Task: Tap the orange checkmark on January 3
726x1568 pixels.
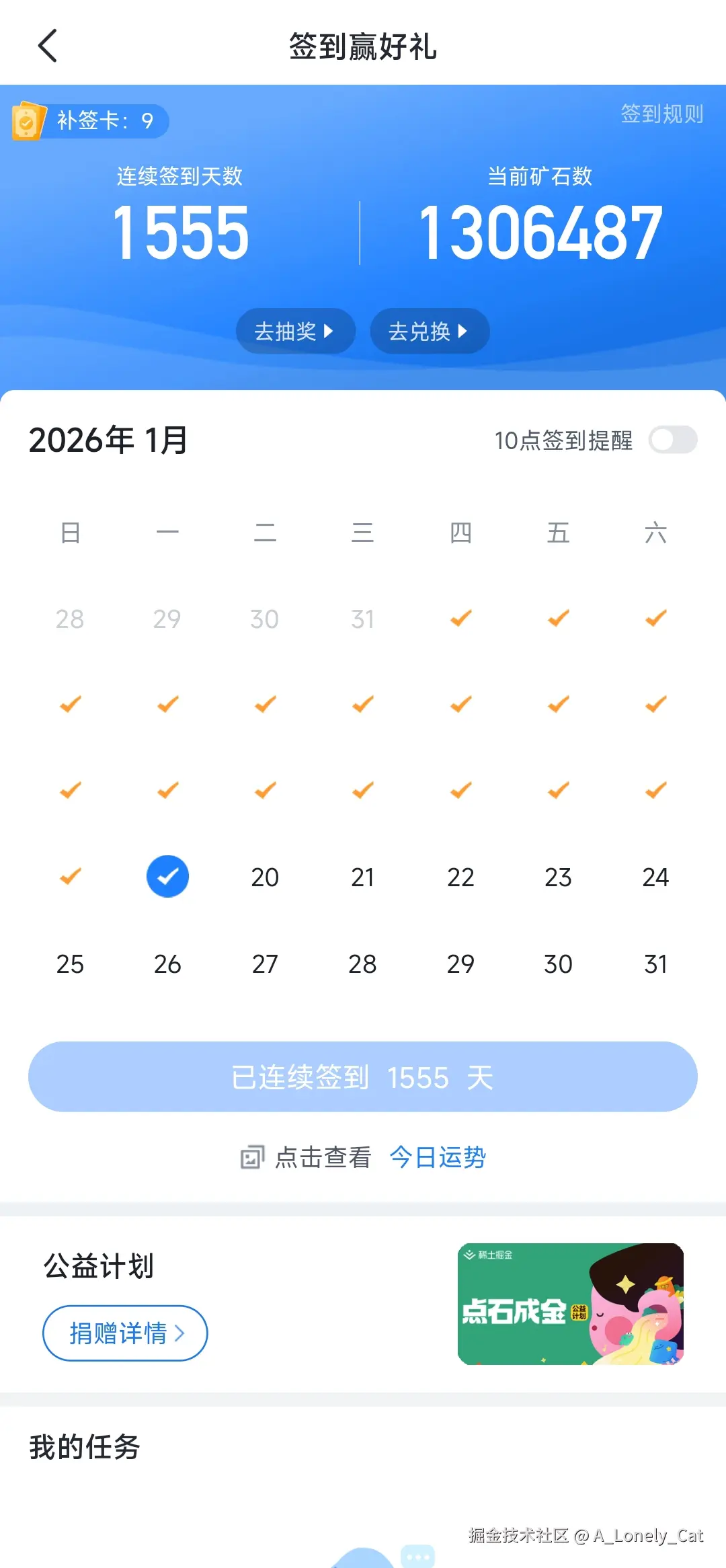Action: point(655,619)
